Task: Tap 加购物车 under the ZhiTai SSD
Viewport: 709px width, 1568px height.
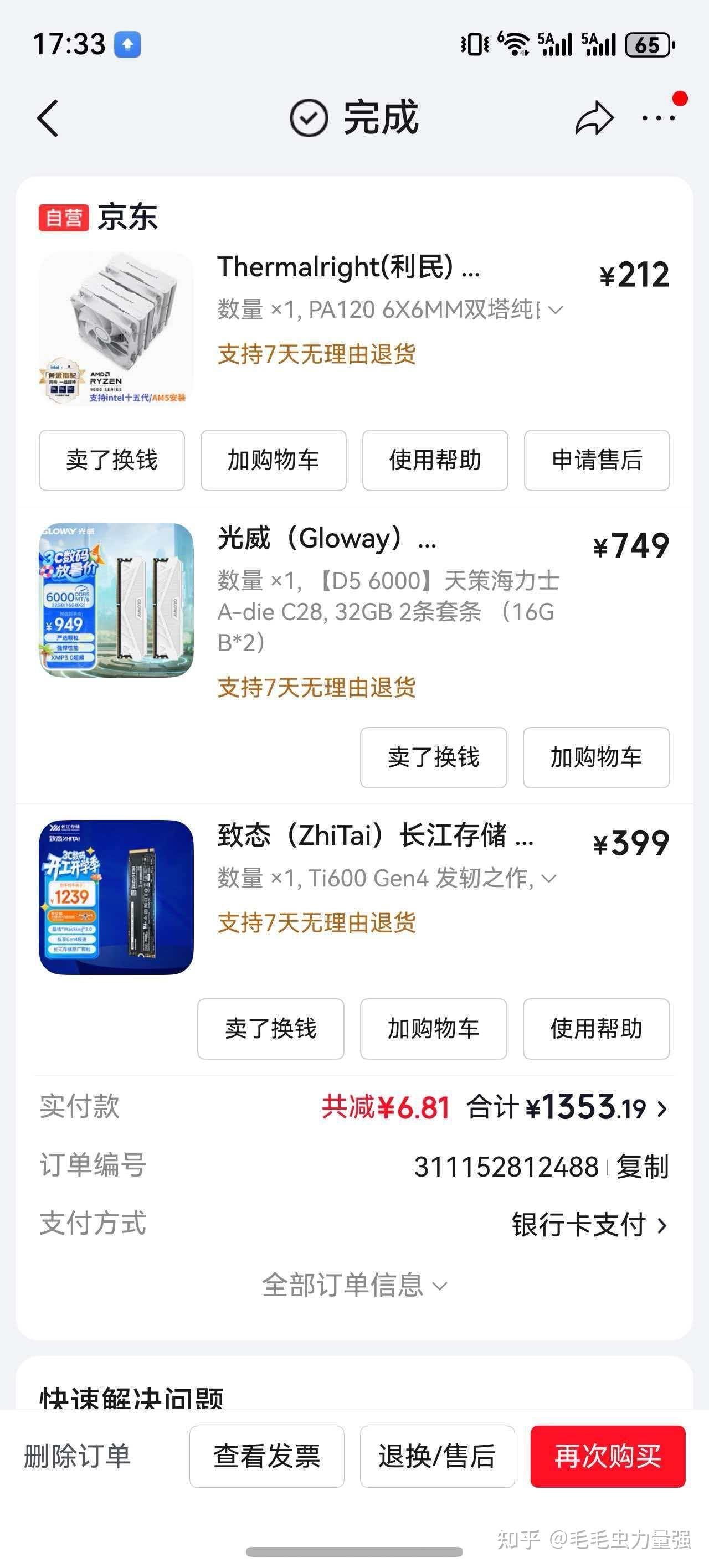Action: (x=433, y=1029)
